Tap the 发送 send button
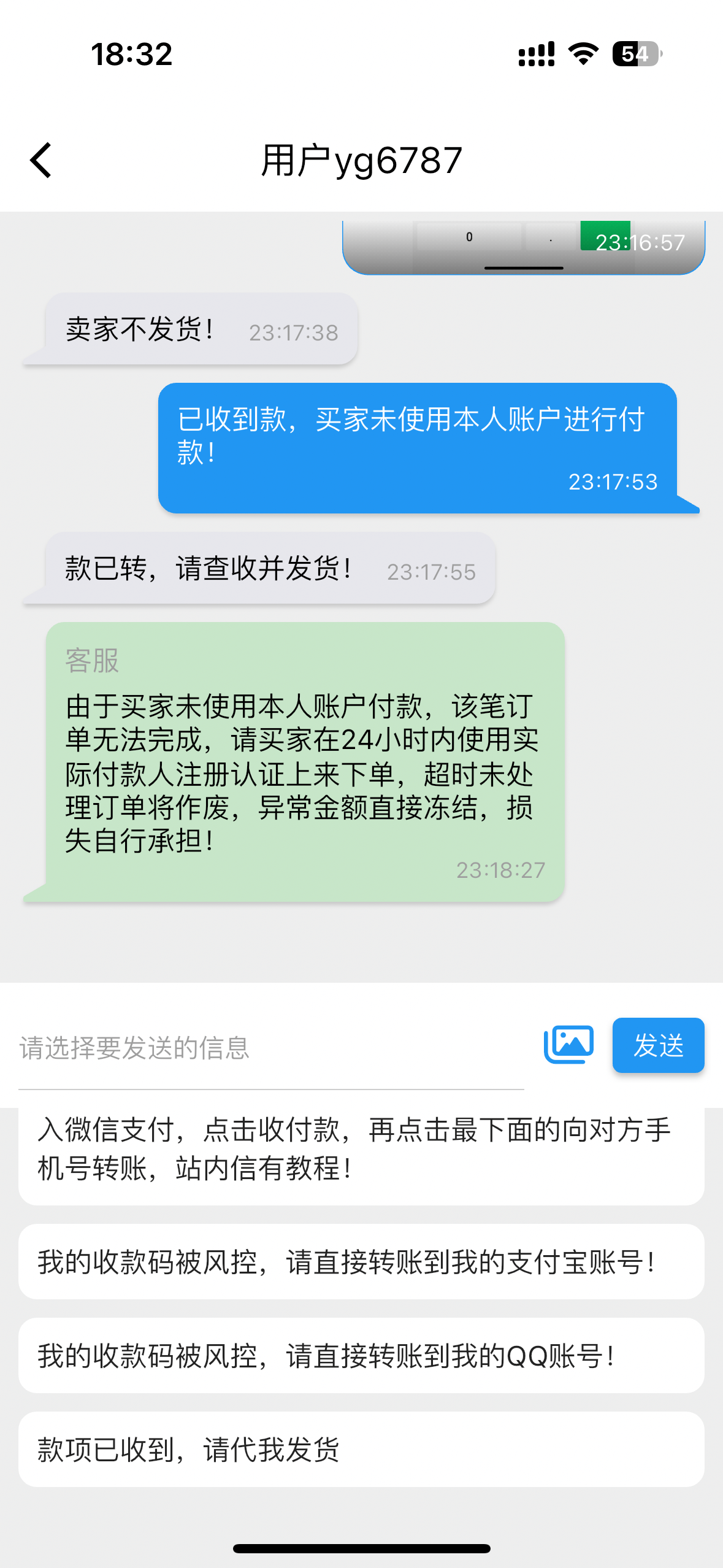 pos(658,1045)
